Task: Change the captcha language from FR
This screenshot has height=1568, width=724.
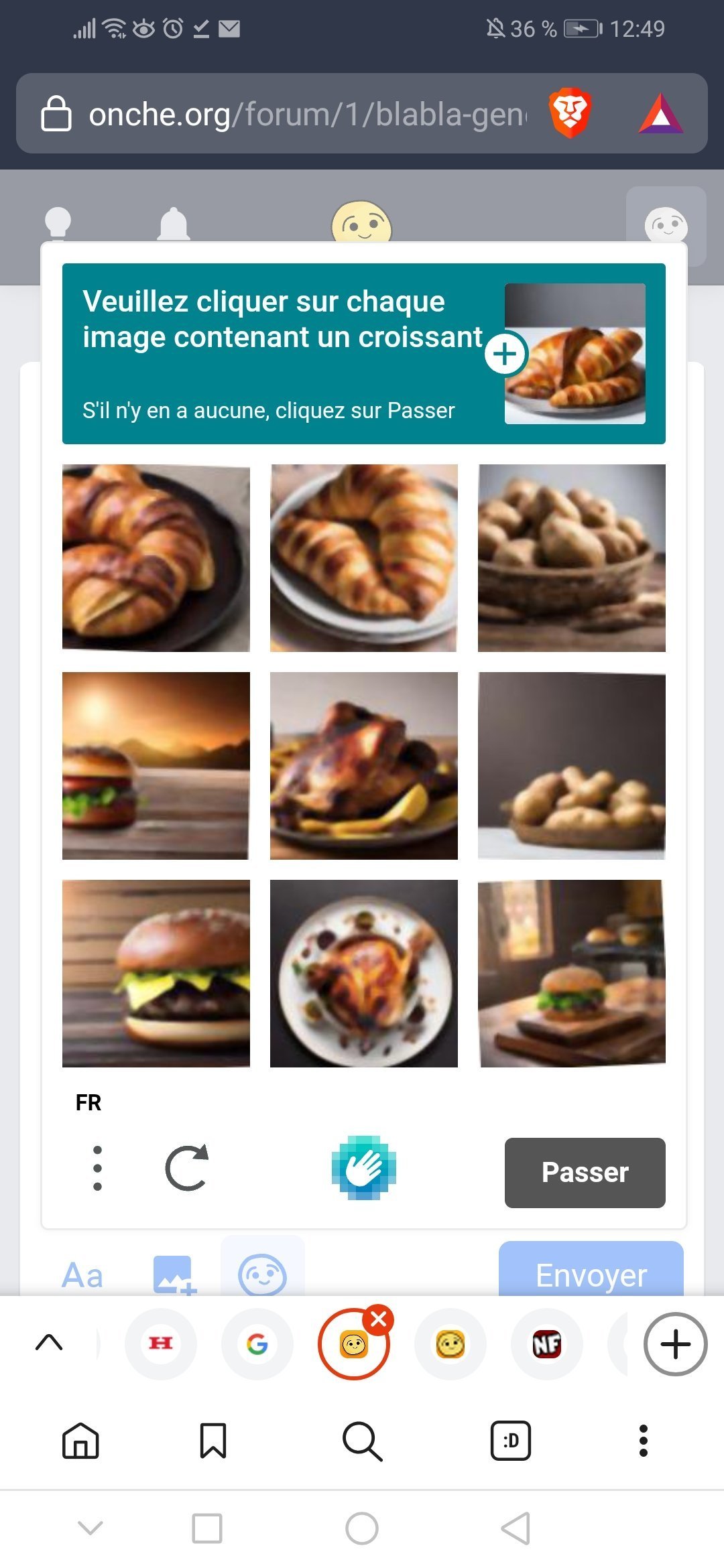Action: [x=88, y=1102]
